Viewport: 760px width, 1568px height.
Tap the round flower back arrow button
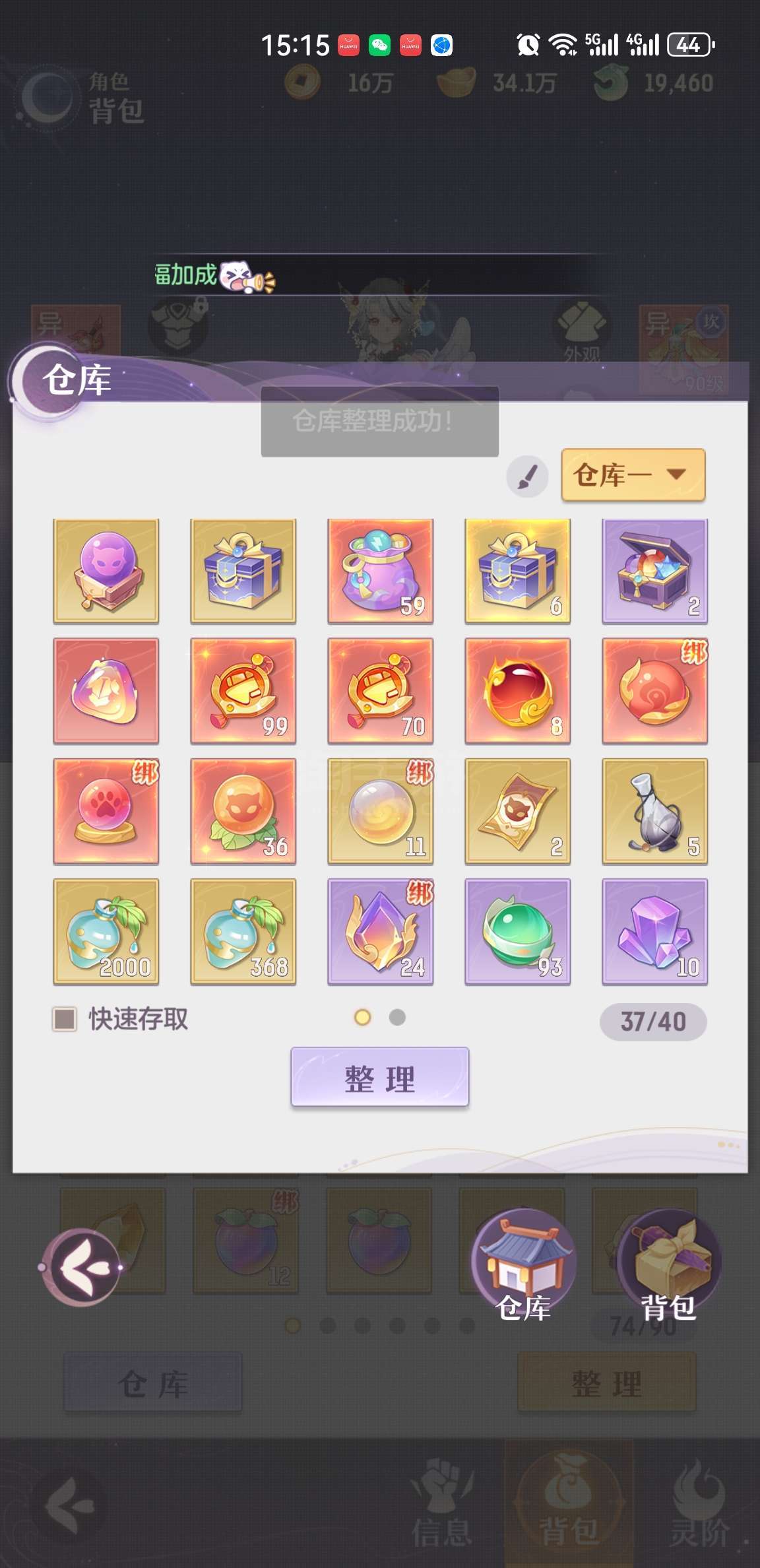pyautogui.click(x=81, y=1266)
